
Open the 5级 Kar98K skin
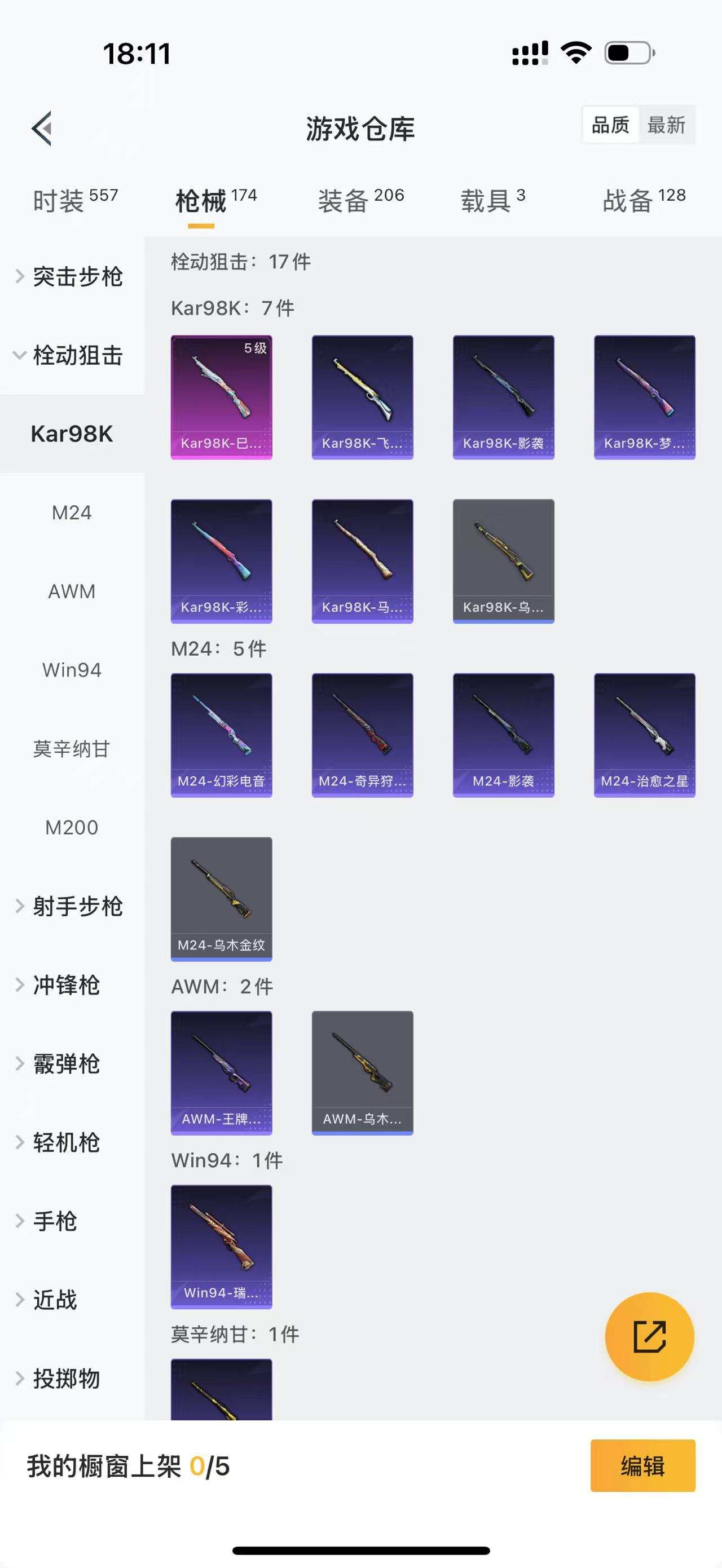point(222,395)
